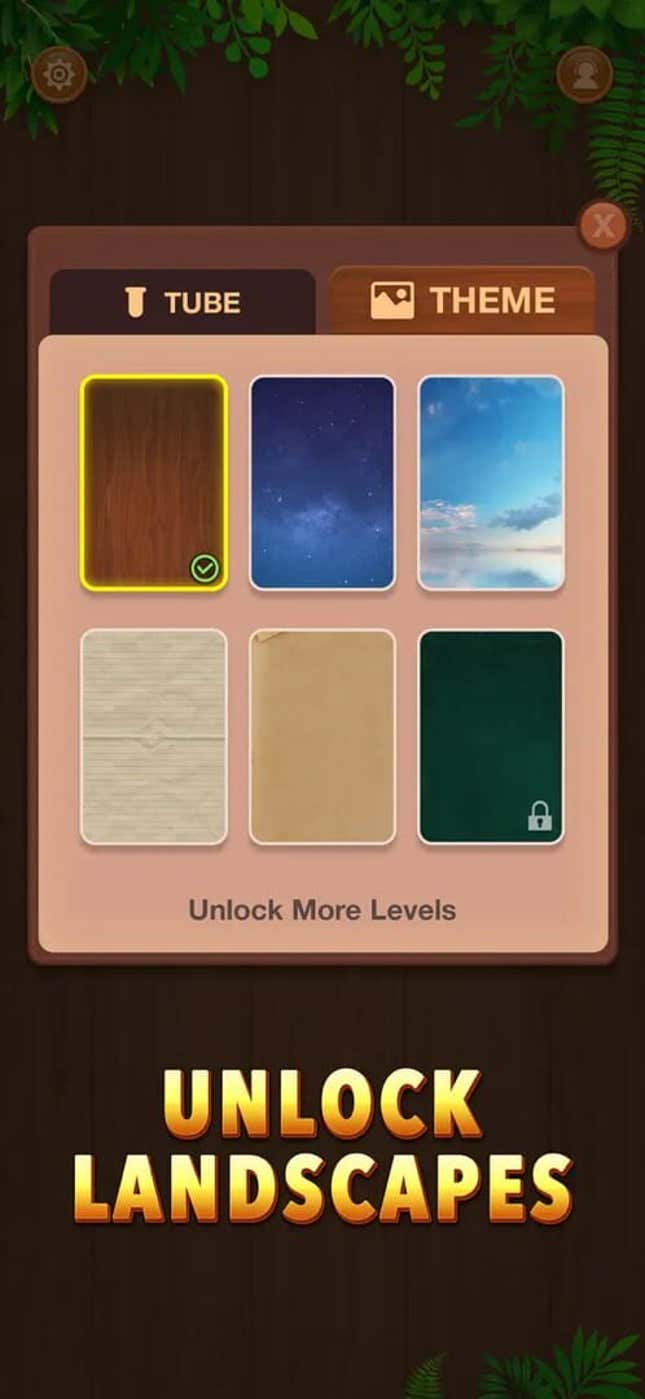Image resolution: width=645 pixels, height=1399 pixels.
Task: Close the theme dialog
Action: pos(603,226)
